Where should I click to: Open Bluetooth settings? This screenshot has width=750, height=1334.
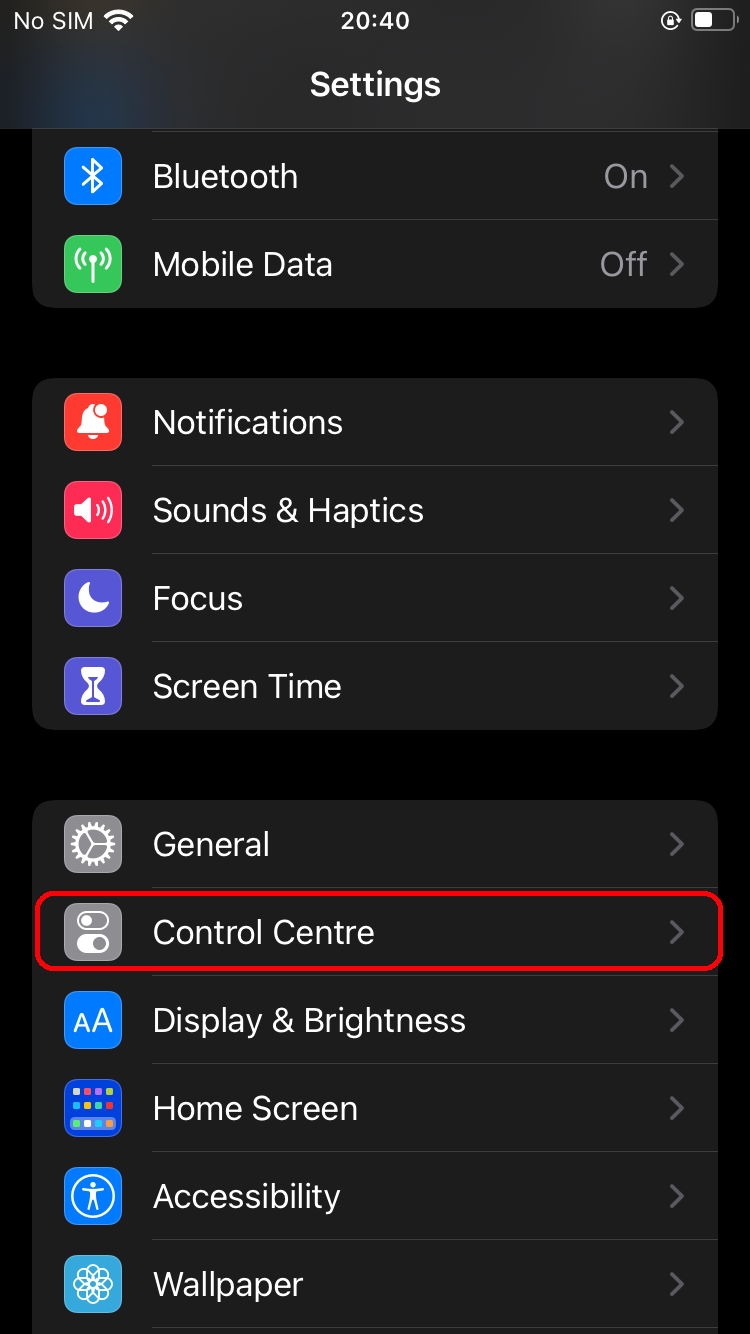(375, 176)
